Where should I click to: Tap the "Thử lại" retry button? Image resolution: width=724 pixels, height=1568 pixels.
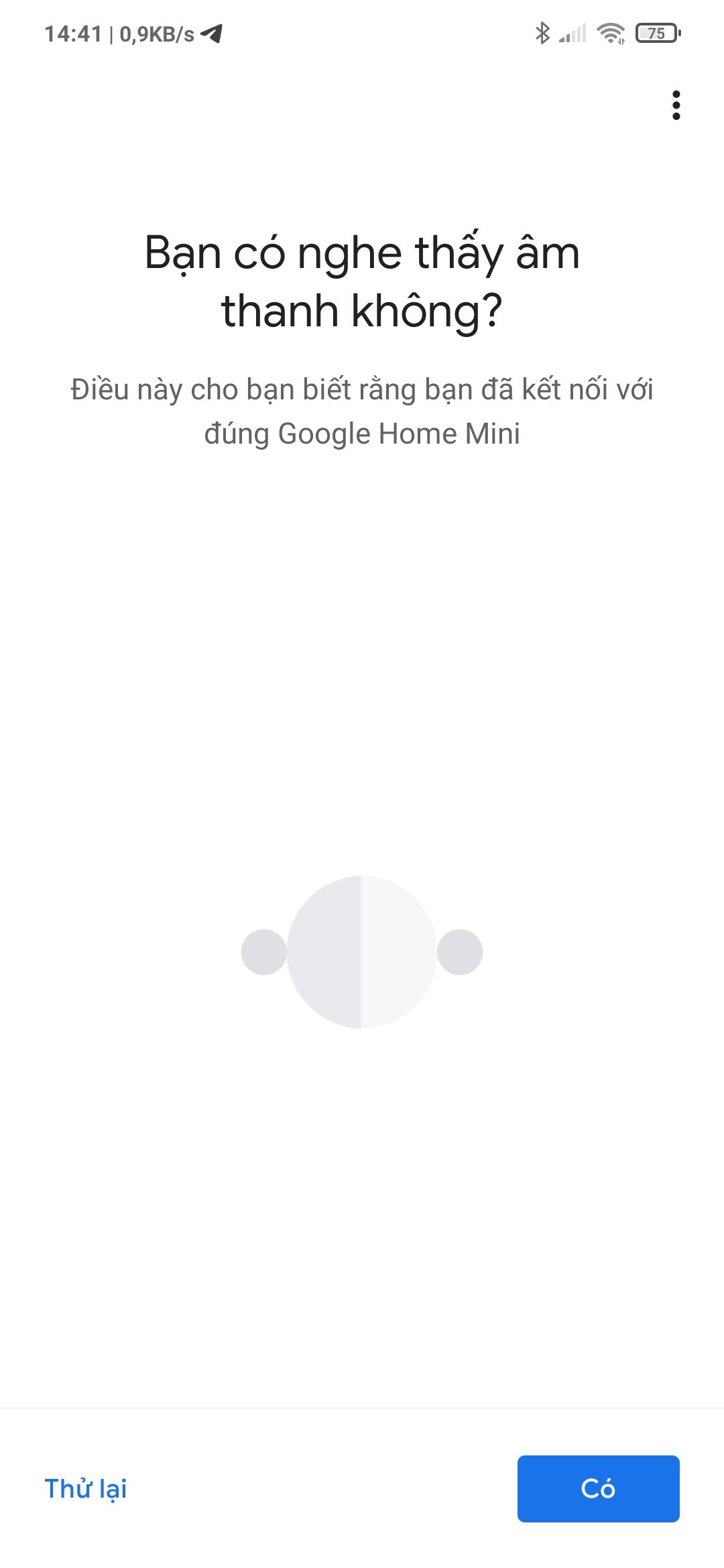tap(86, 1489)
